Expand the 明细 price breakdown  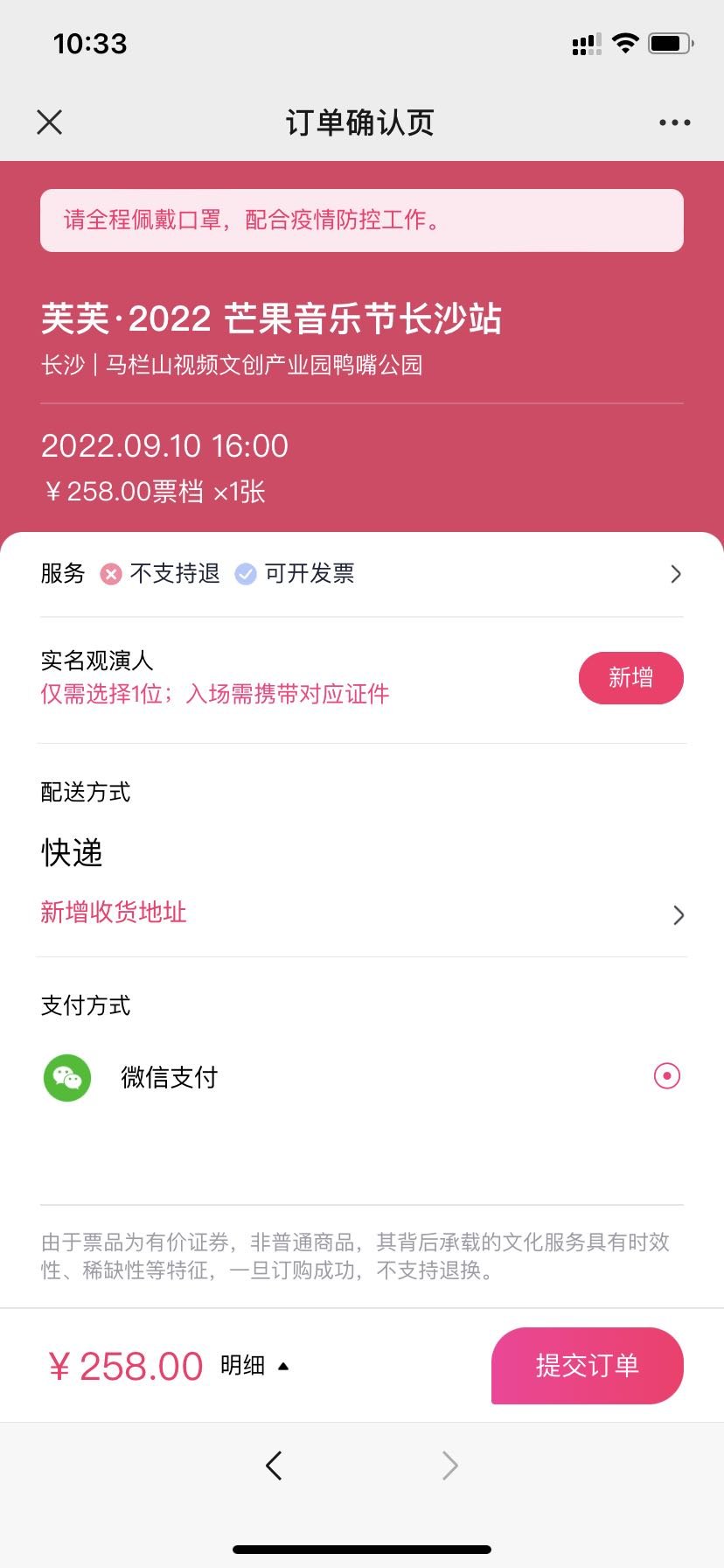click(x=254, y=1366)
